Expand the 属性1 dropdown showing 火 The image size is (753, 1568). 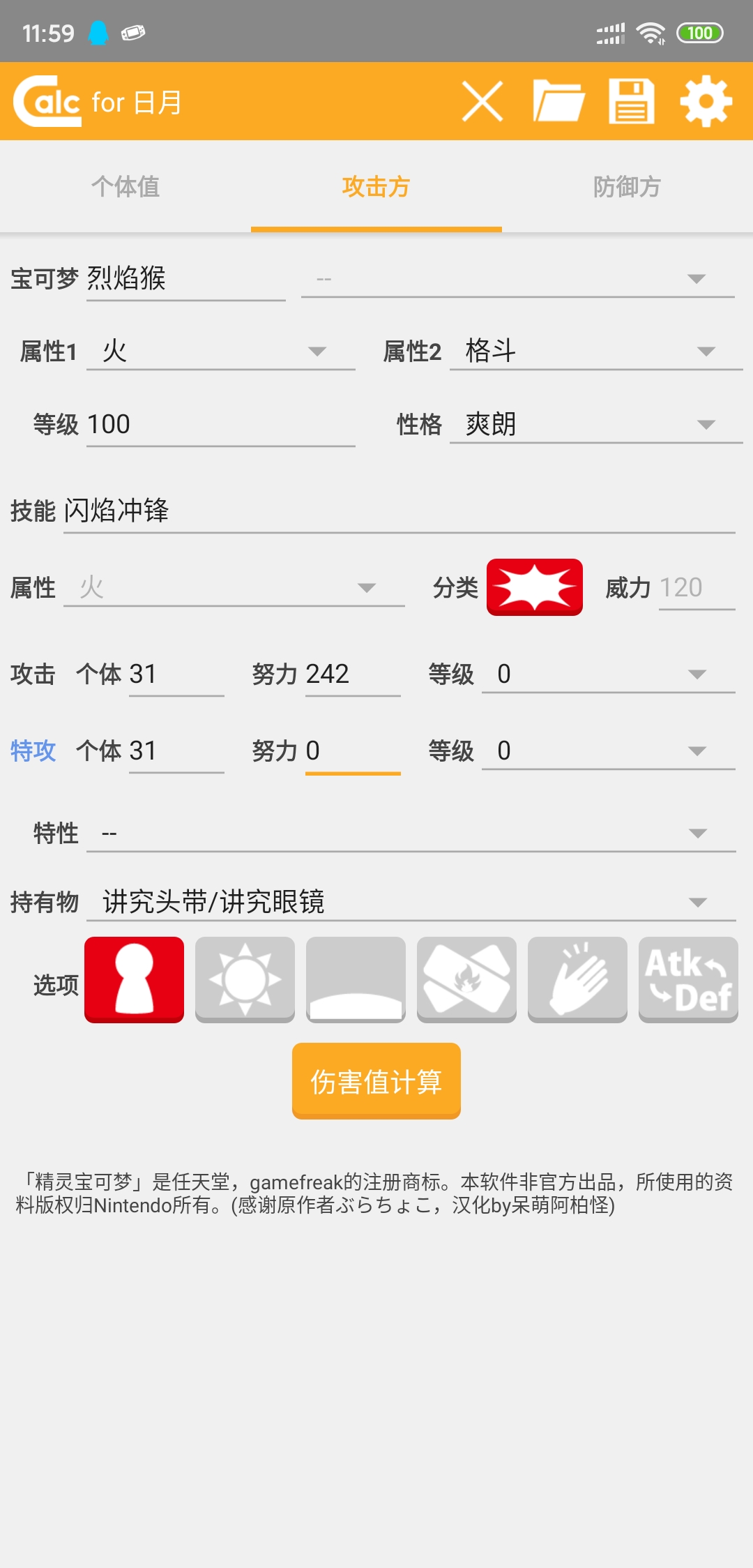point(221,351)
